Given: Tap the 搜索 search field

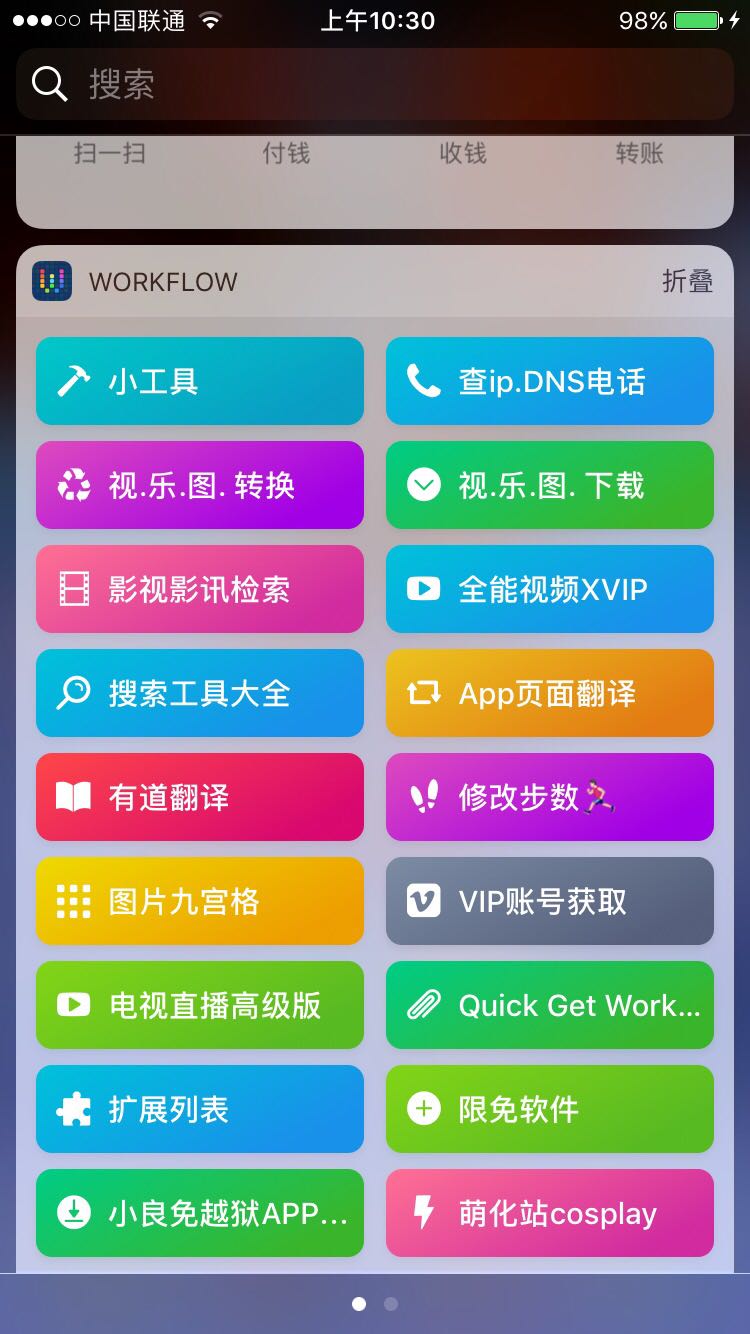Looking at the screenshot, I should (375, 84).
